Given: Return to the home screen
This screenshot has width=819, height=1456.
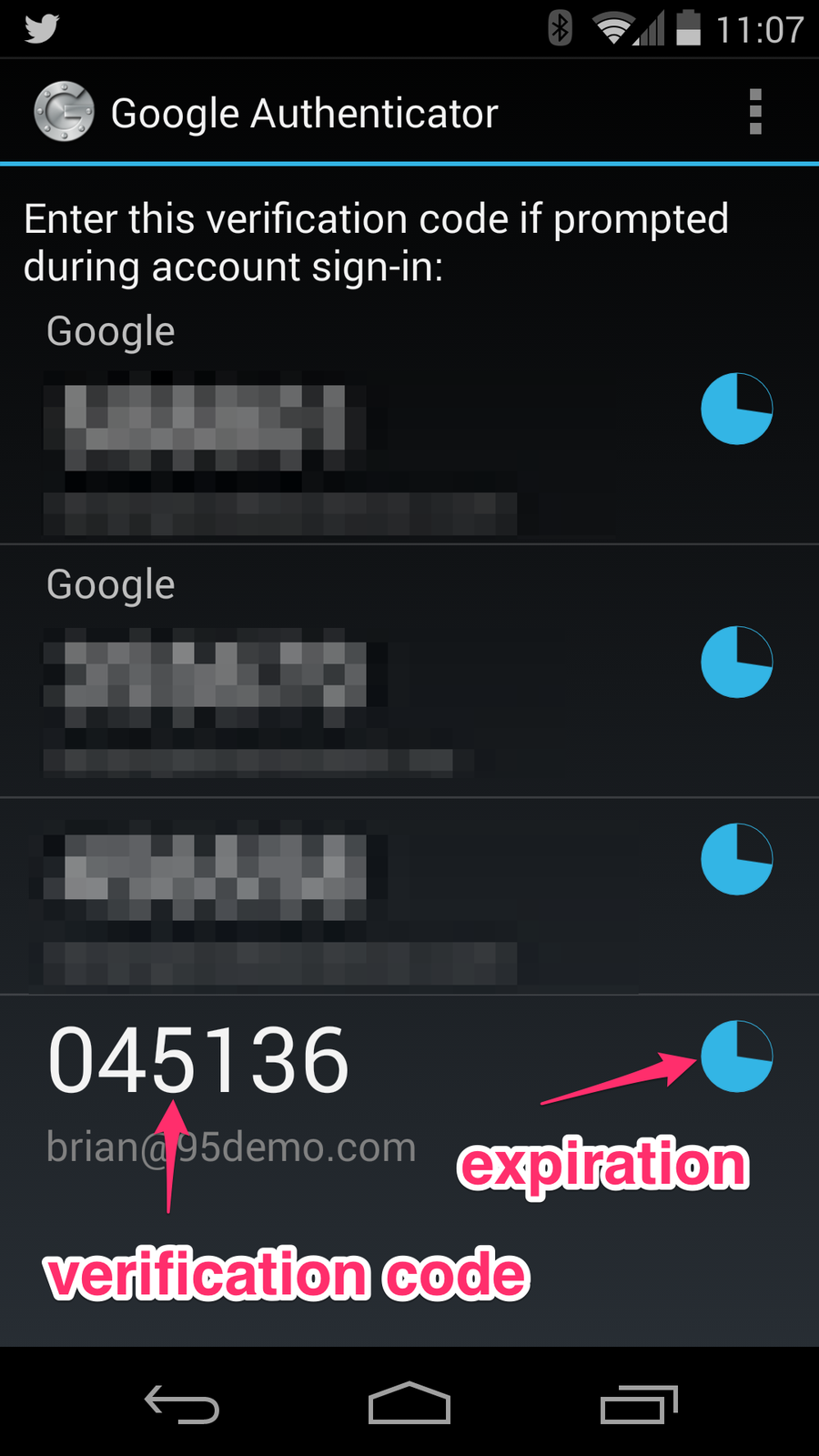Looking at the screenshot, I should (x=409, y=1404).
